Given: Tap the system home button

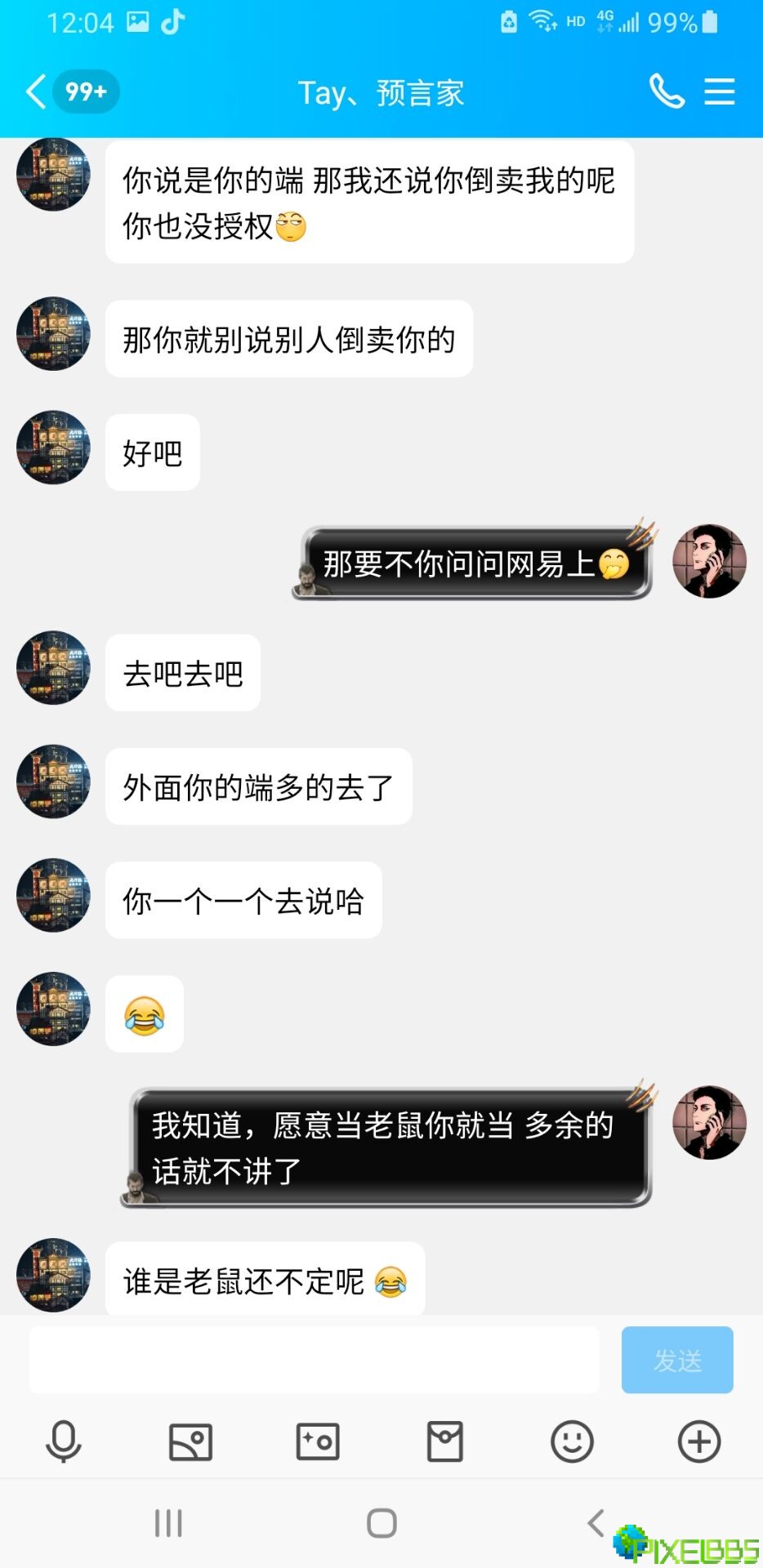Looking at the screenshot, I should click(381, 1523).
